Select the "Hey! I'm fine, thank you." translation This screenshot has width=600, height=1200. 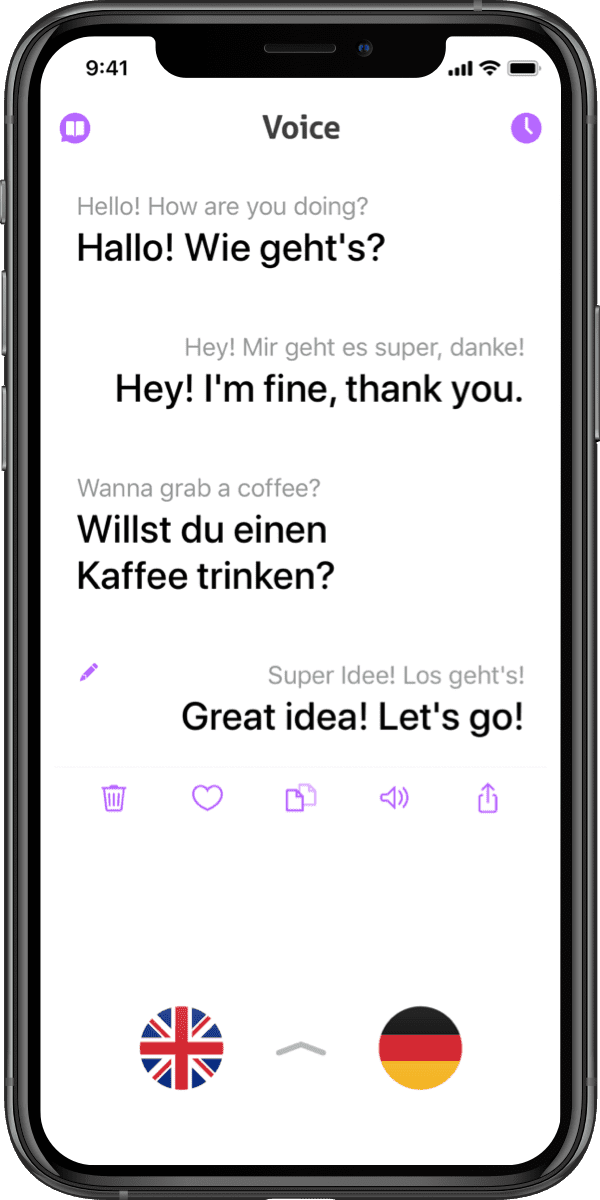(x=319, y=388)
